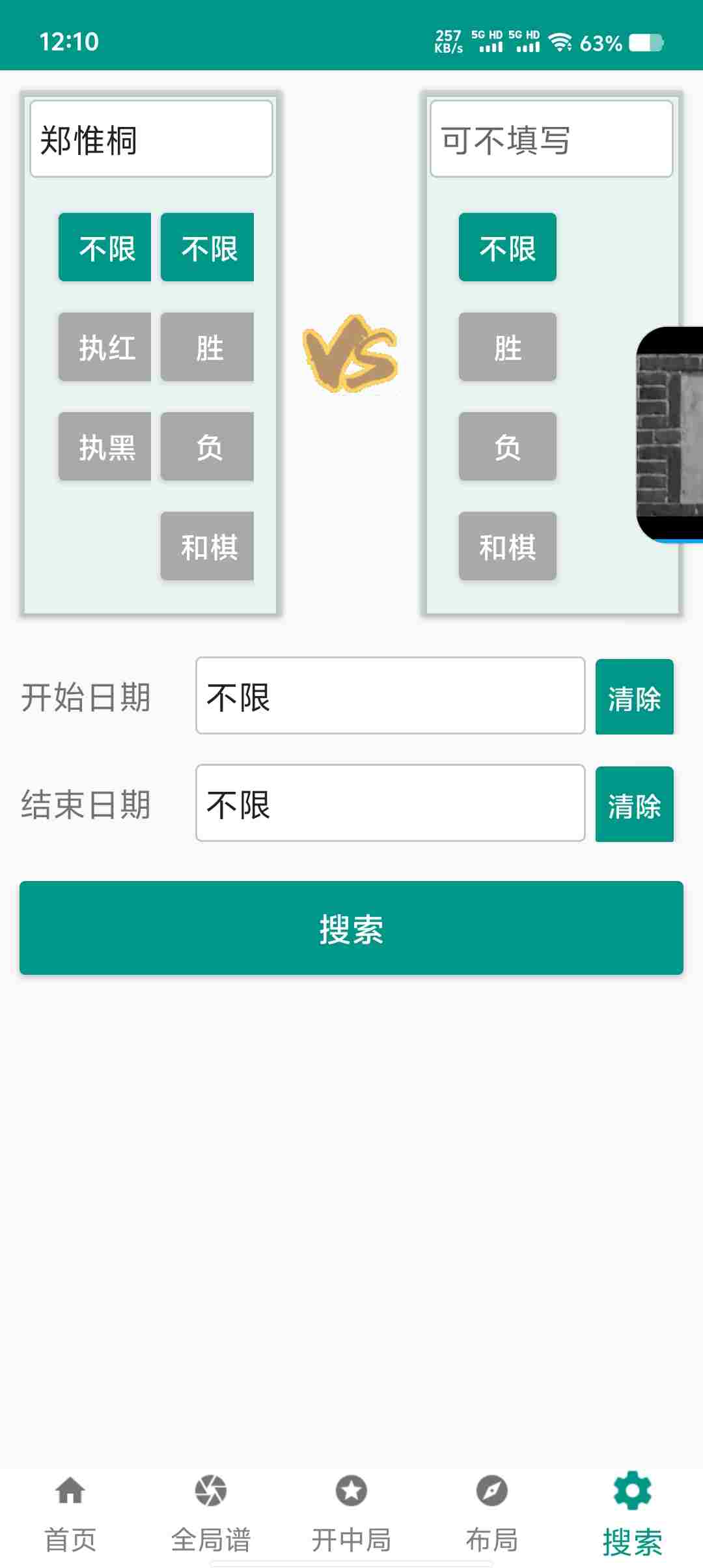Open the 开始日期 date picker
Screen dimensions: 703x1568
tap(390, 695)
